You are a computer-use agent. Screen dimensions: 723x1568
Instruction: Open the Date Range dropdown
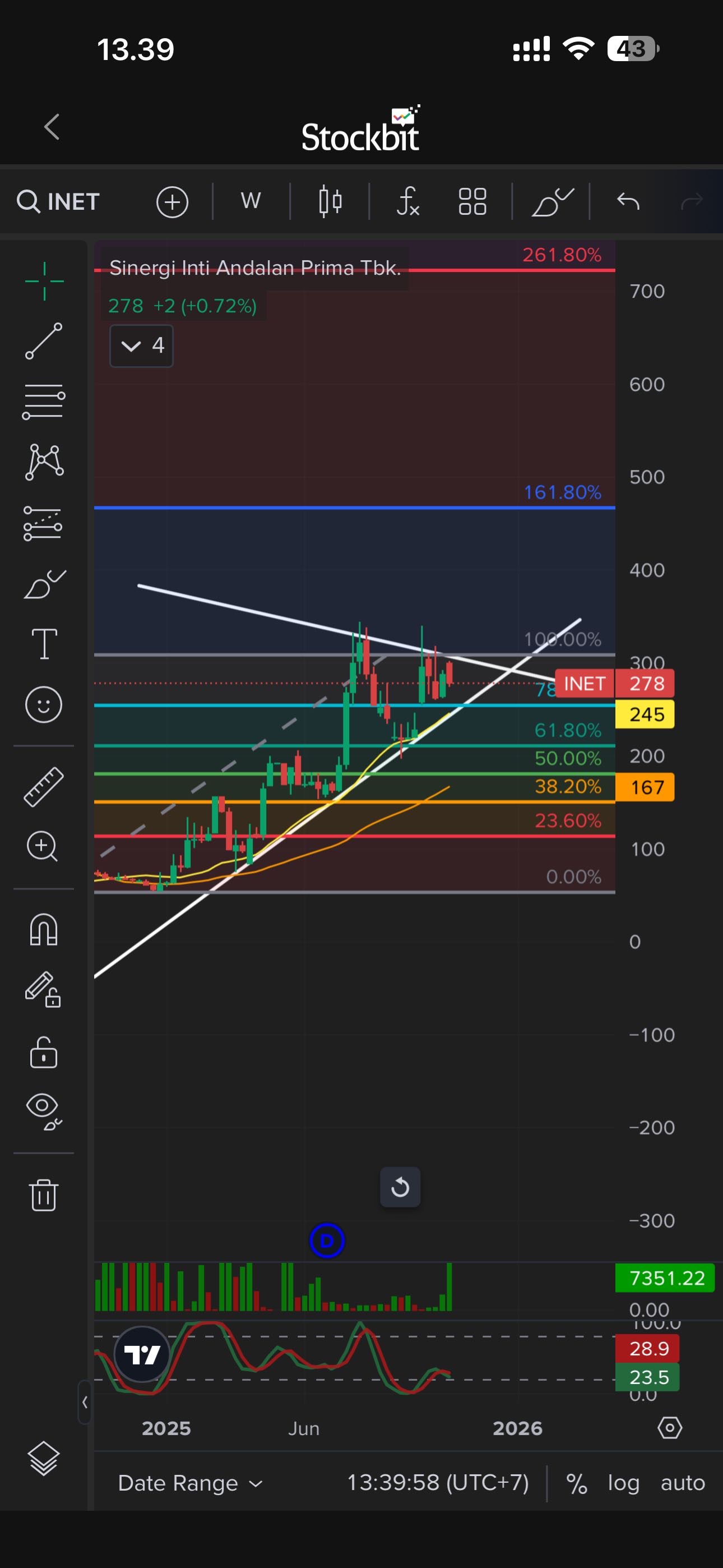190,1483
